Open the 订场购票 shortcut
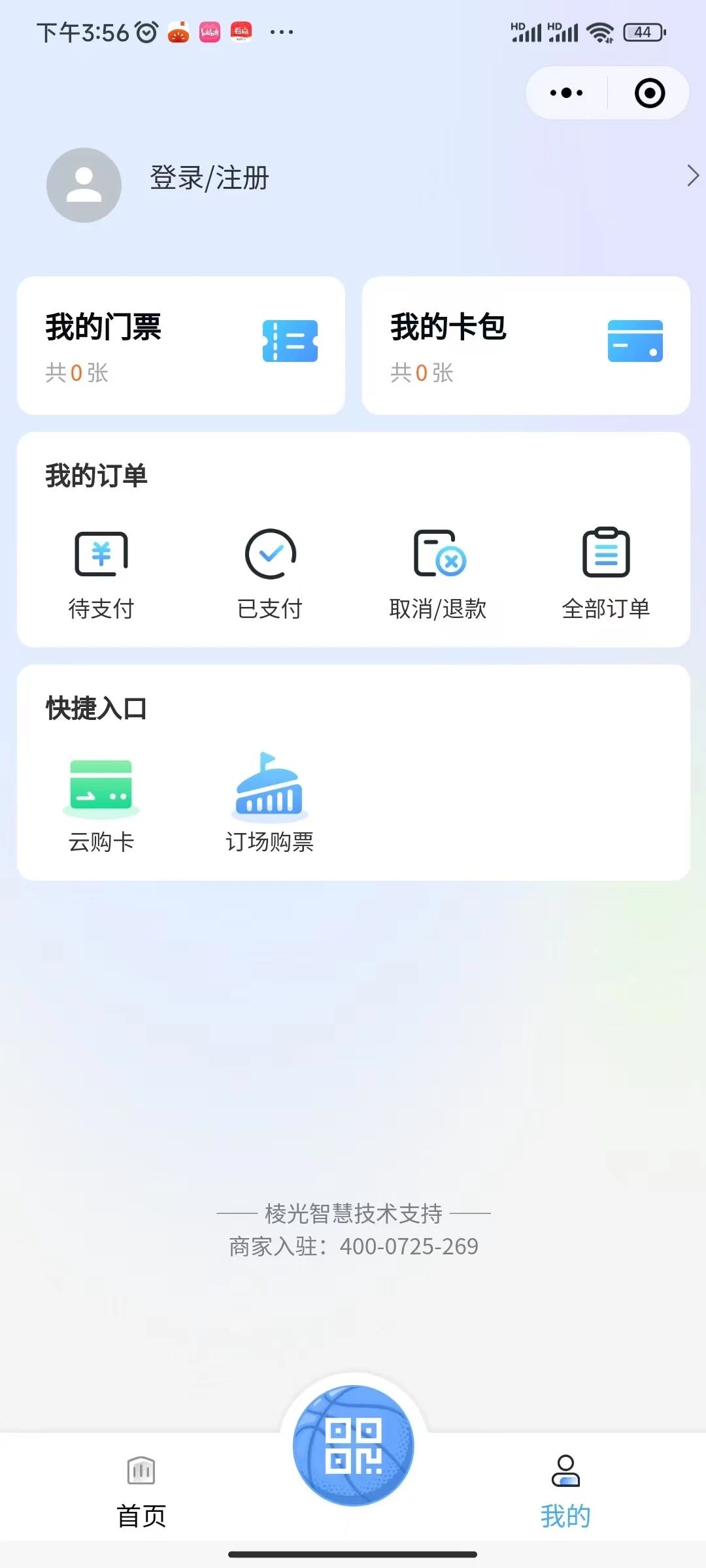The width and height of the screenshot is (706, 1568). [x=269, y=804]
